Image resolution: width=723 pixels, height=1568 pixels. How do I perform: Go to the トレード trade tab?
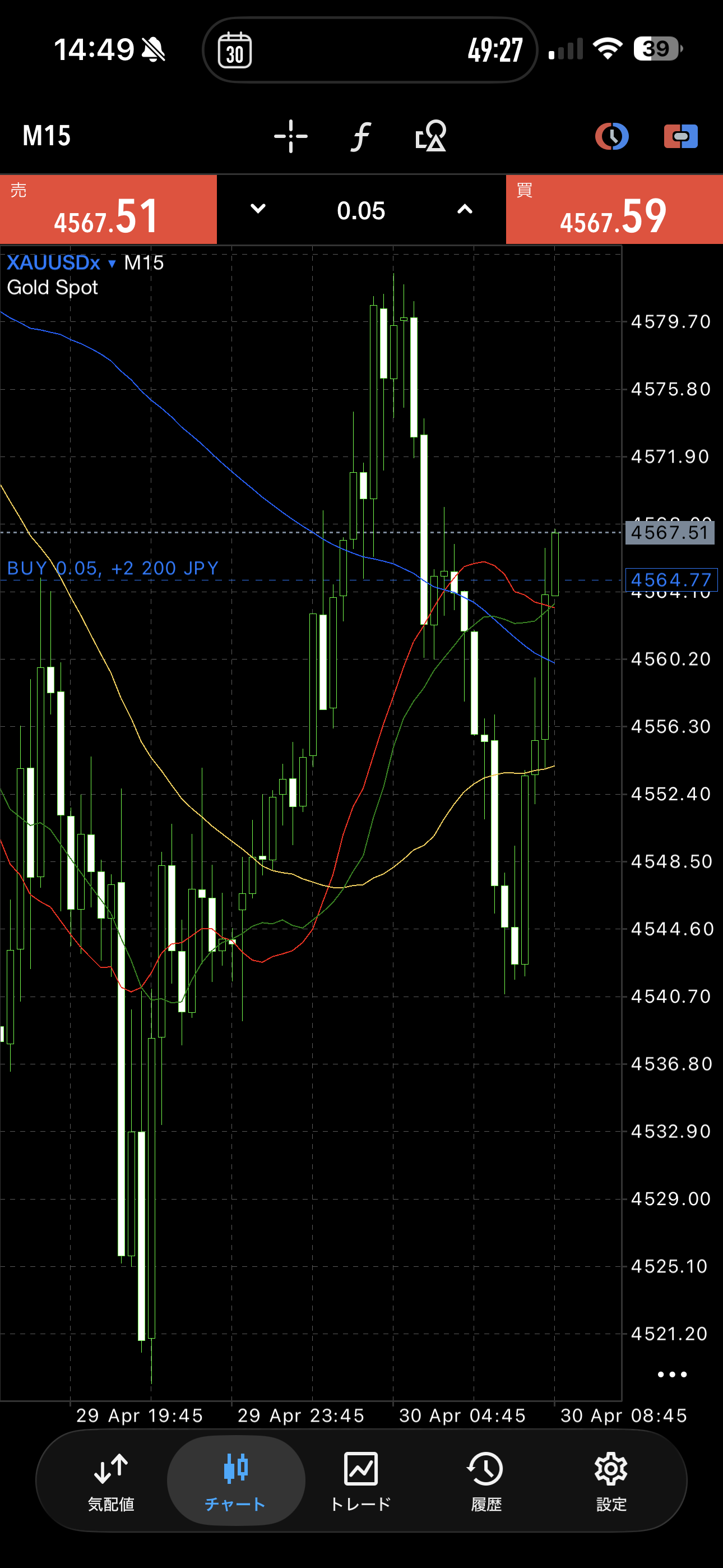tap(361, 1480)
